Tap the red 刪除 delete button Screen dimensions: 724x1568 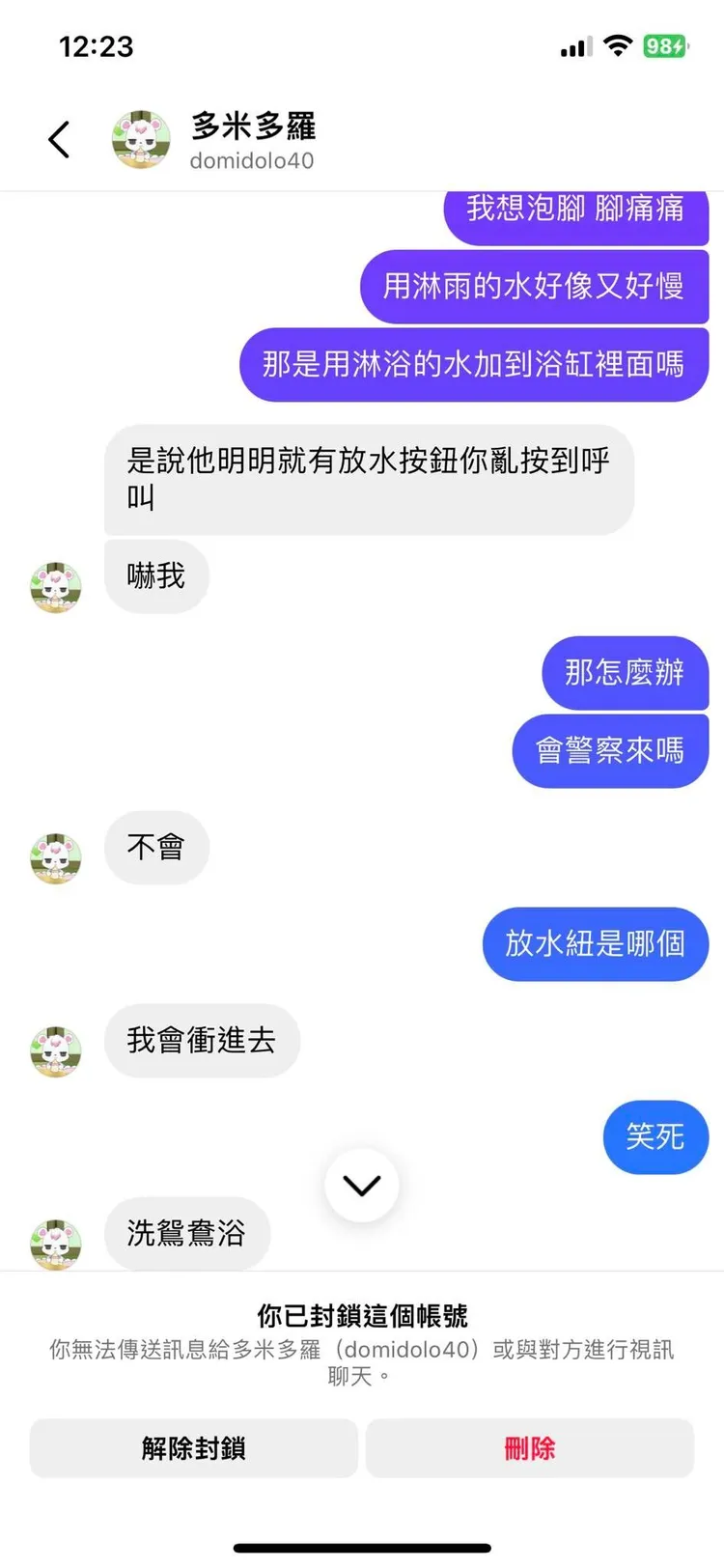(530, 1447)
